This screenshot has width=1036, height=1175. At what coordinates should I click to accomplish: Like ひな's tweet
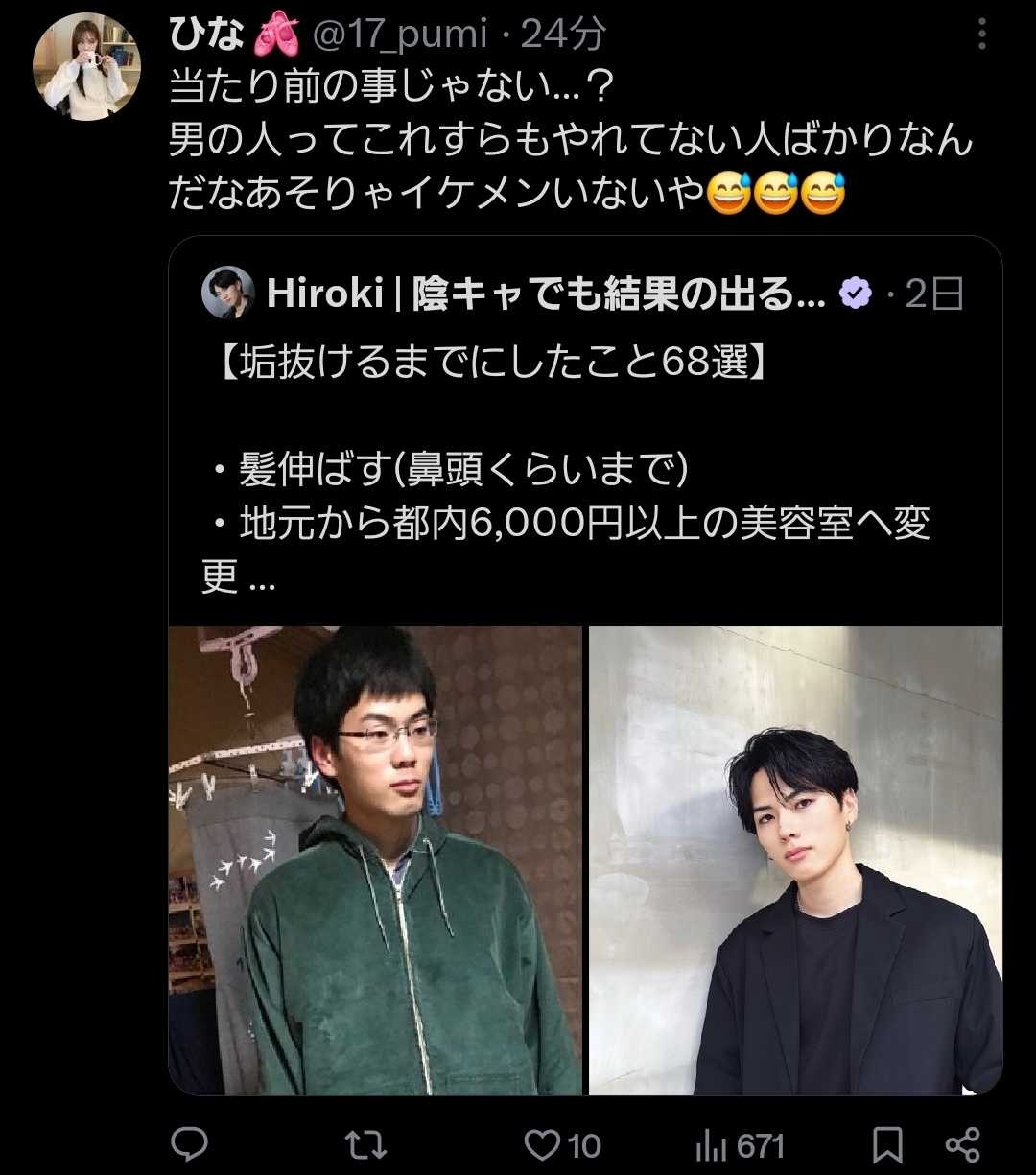pos(545,1143)
